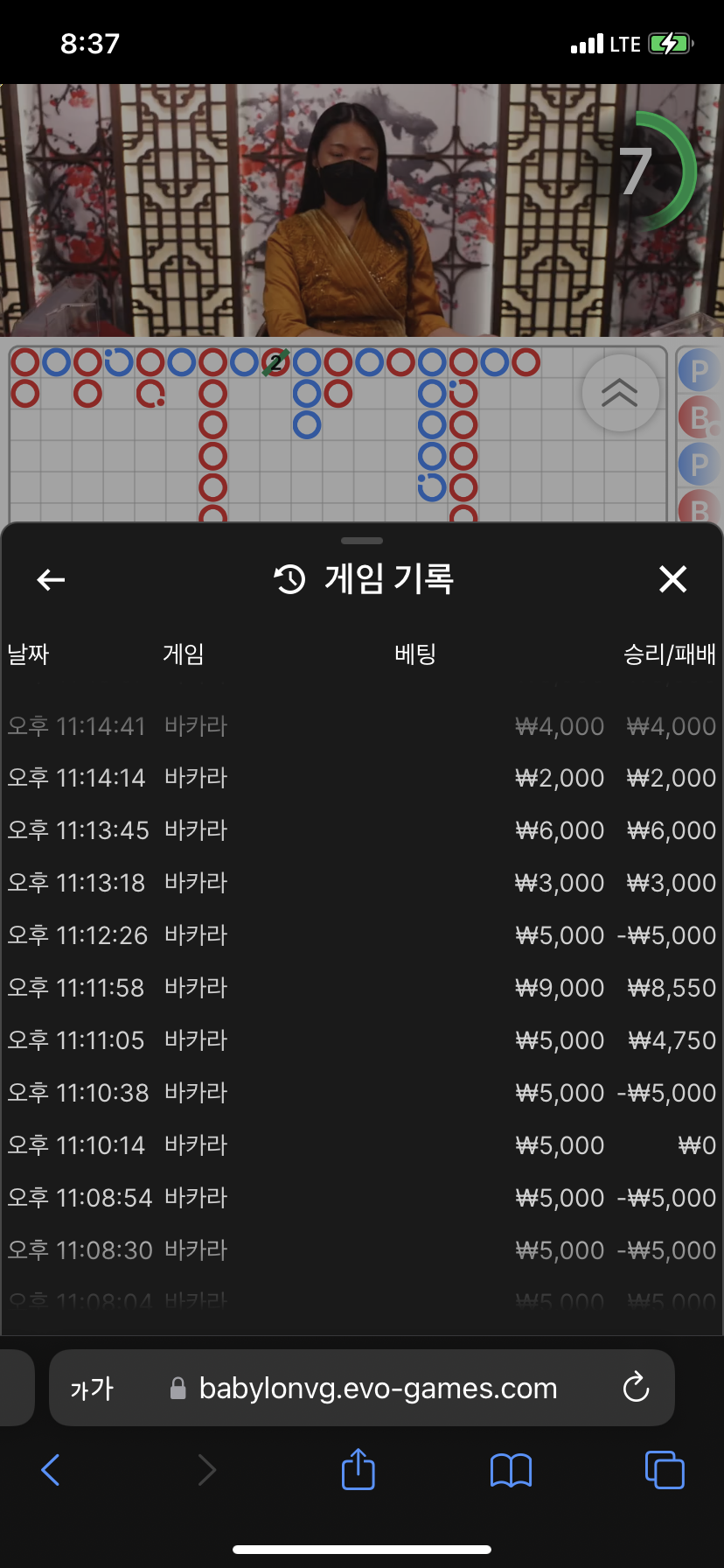Open the 오후 11:11:05 바카라 record
The image size is (724, 1568).
pos(361,1040)
